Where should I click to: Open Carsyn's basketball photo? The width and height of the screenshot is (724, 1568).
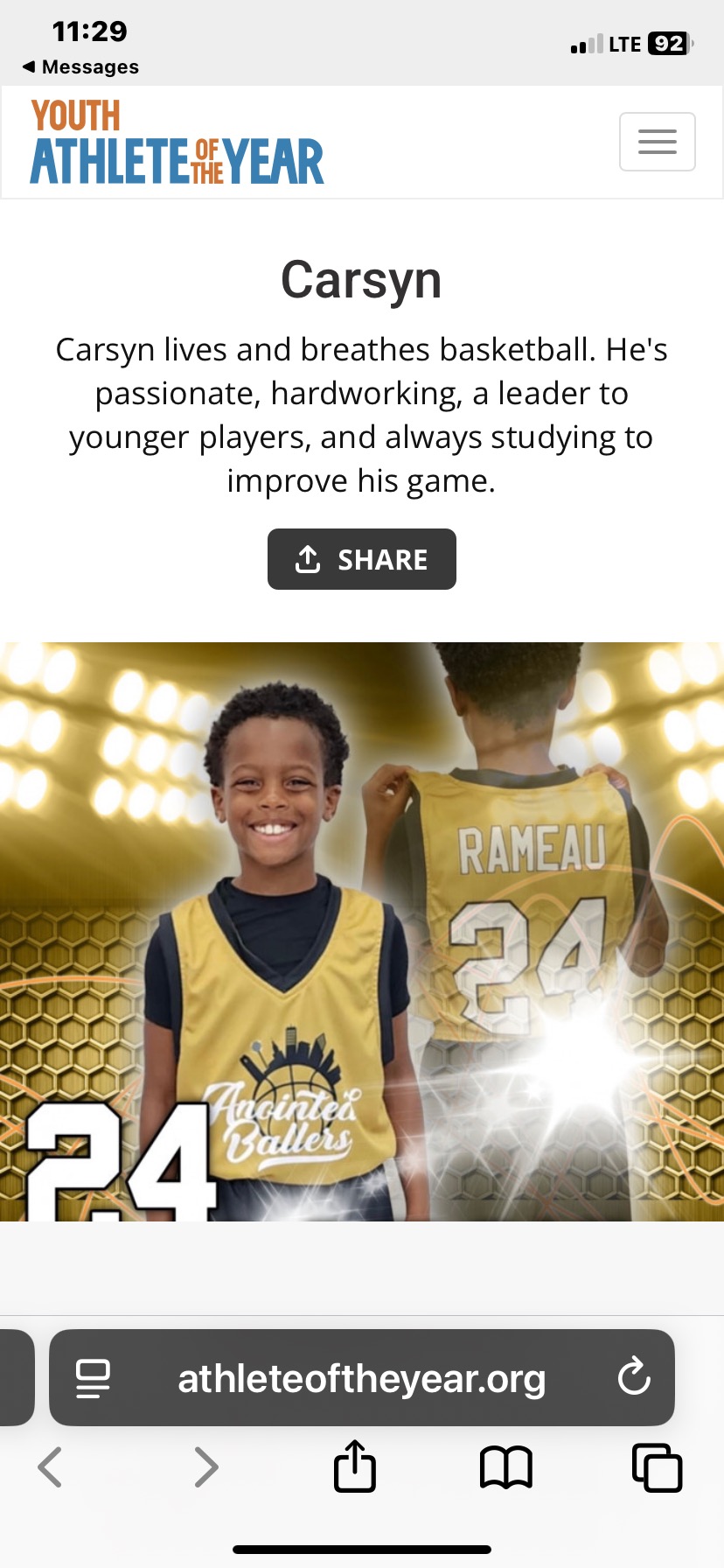click(x=362, y=932)
